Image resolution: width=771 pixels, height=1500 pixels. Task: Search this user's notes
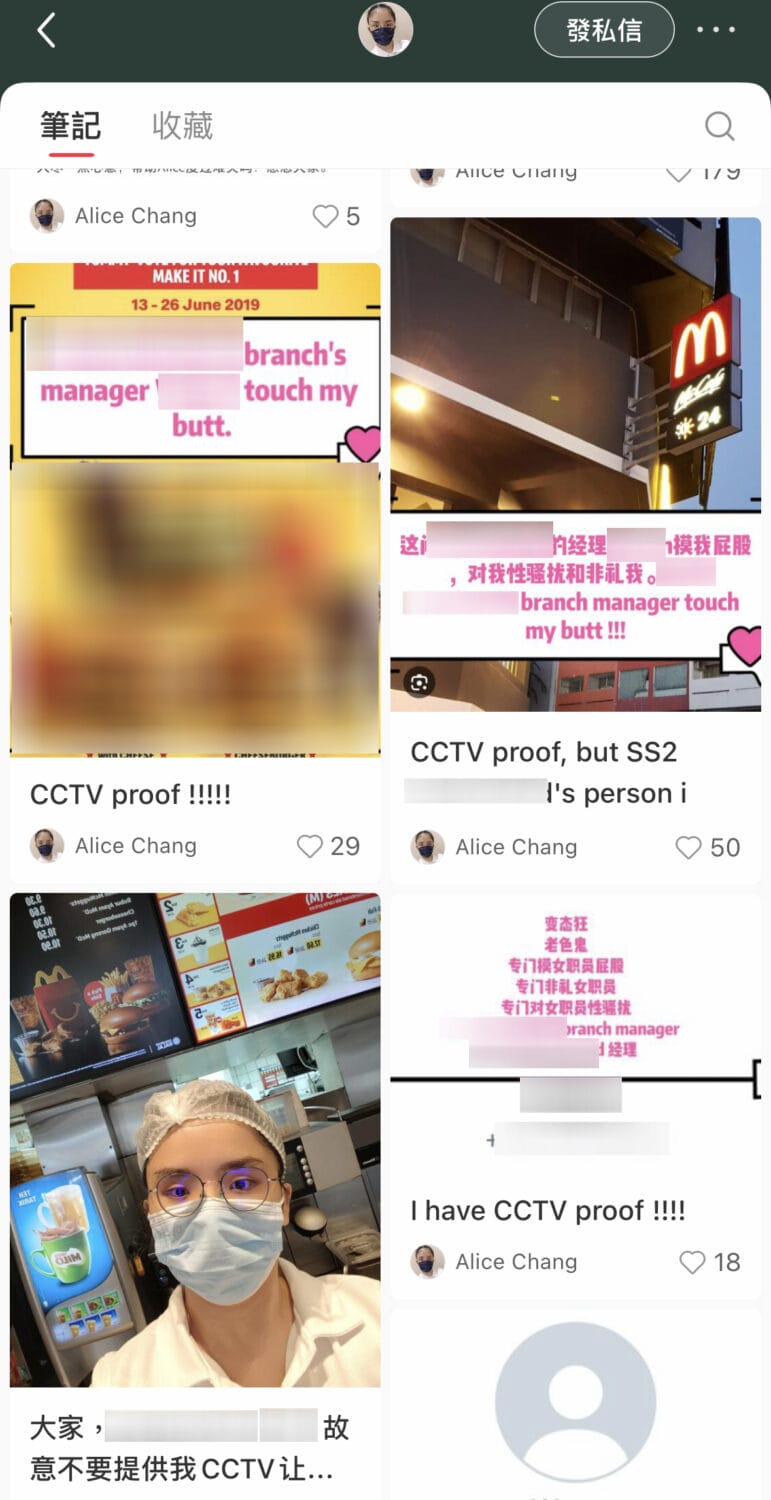coord(719,126)
